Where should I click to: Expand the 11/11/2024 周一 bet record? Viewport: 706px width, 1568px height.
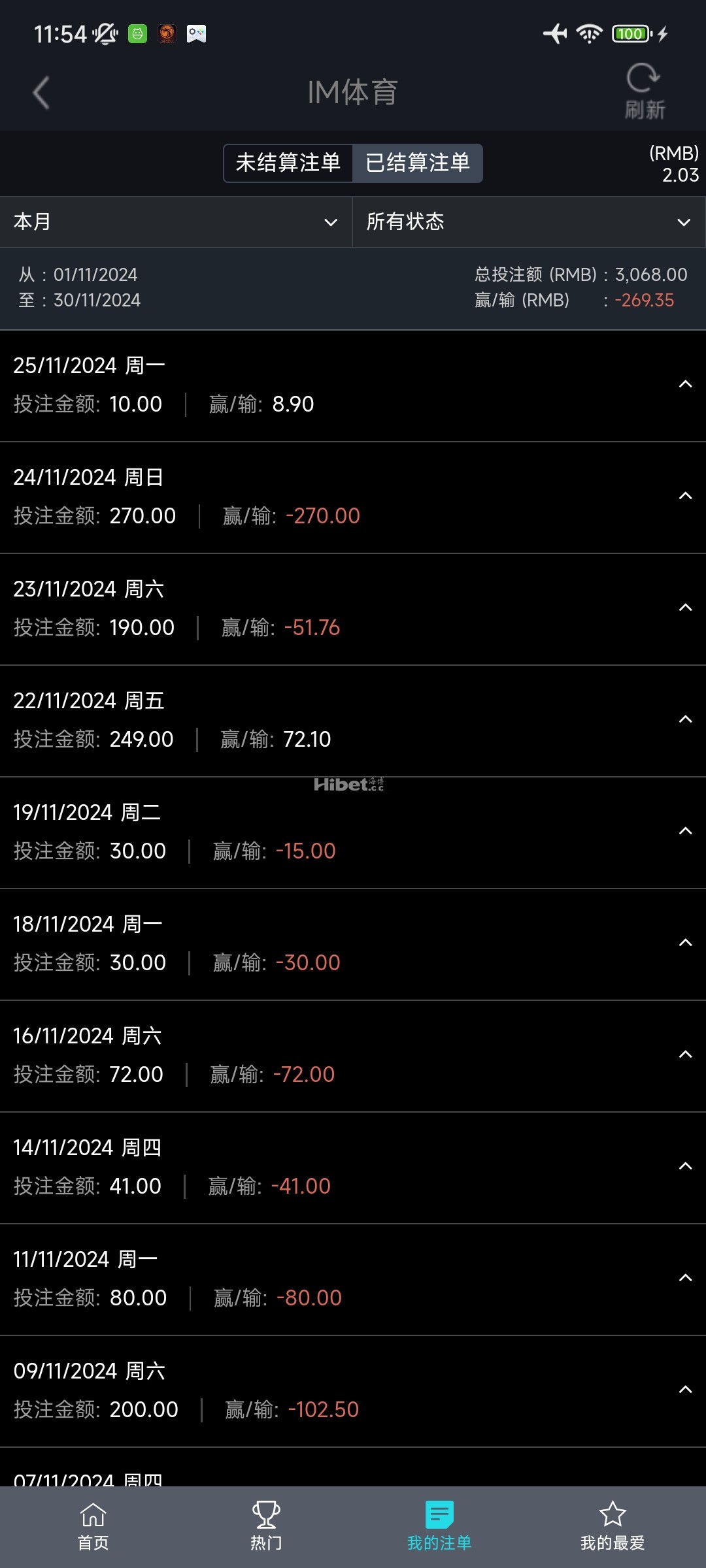pyautogui.click(x=685, y=1278)
